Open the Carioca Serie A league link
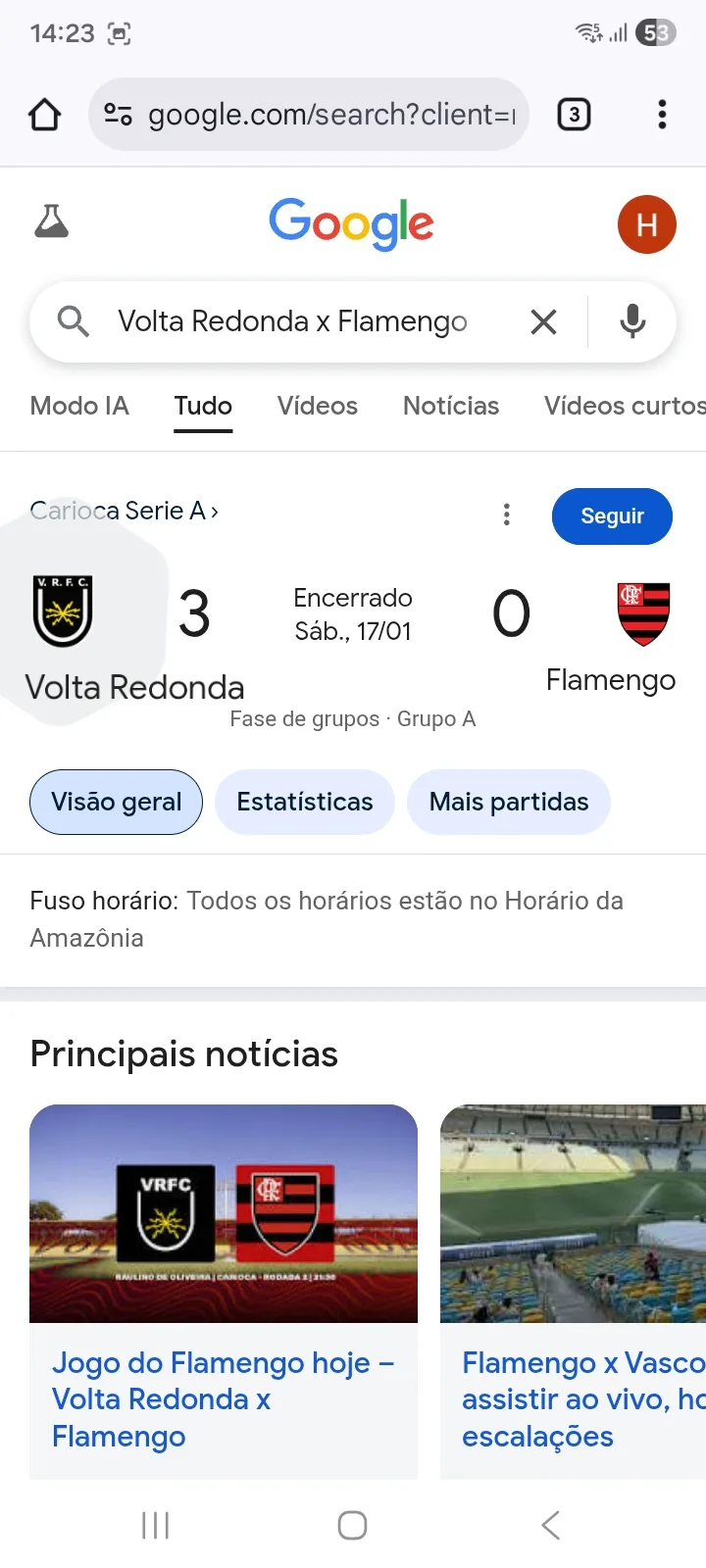Screen dimensions: 706x1568 (125, 511)
